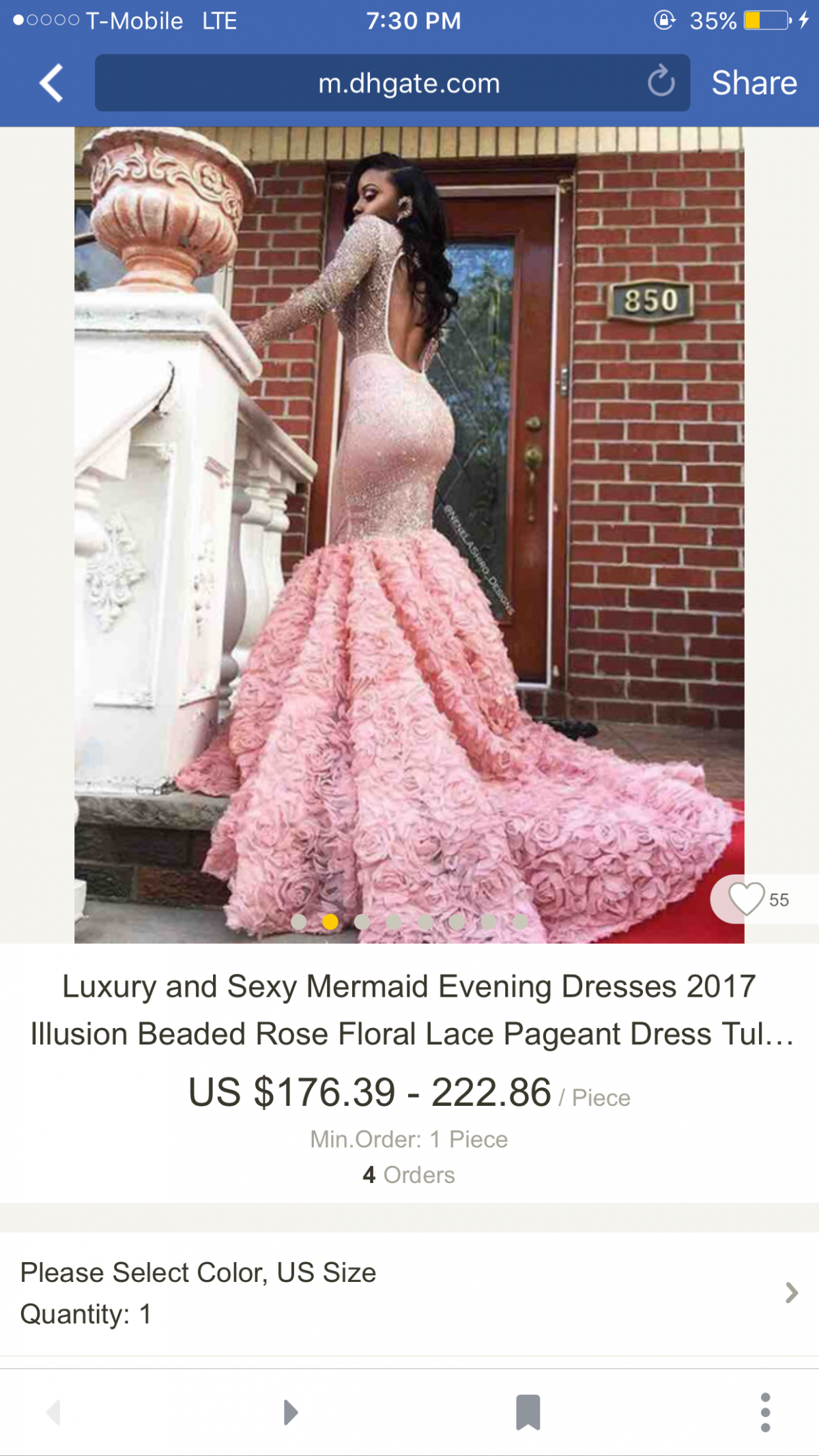Image resolution: width=819 pixels, height=1456 pixels.
Task: Jump to the third image indicator dot
Action: [x=362, y=922]
